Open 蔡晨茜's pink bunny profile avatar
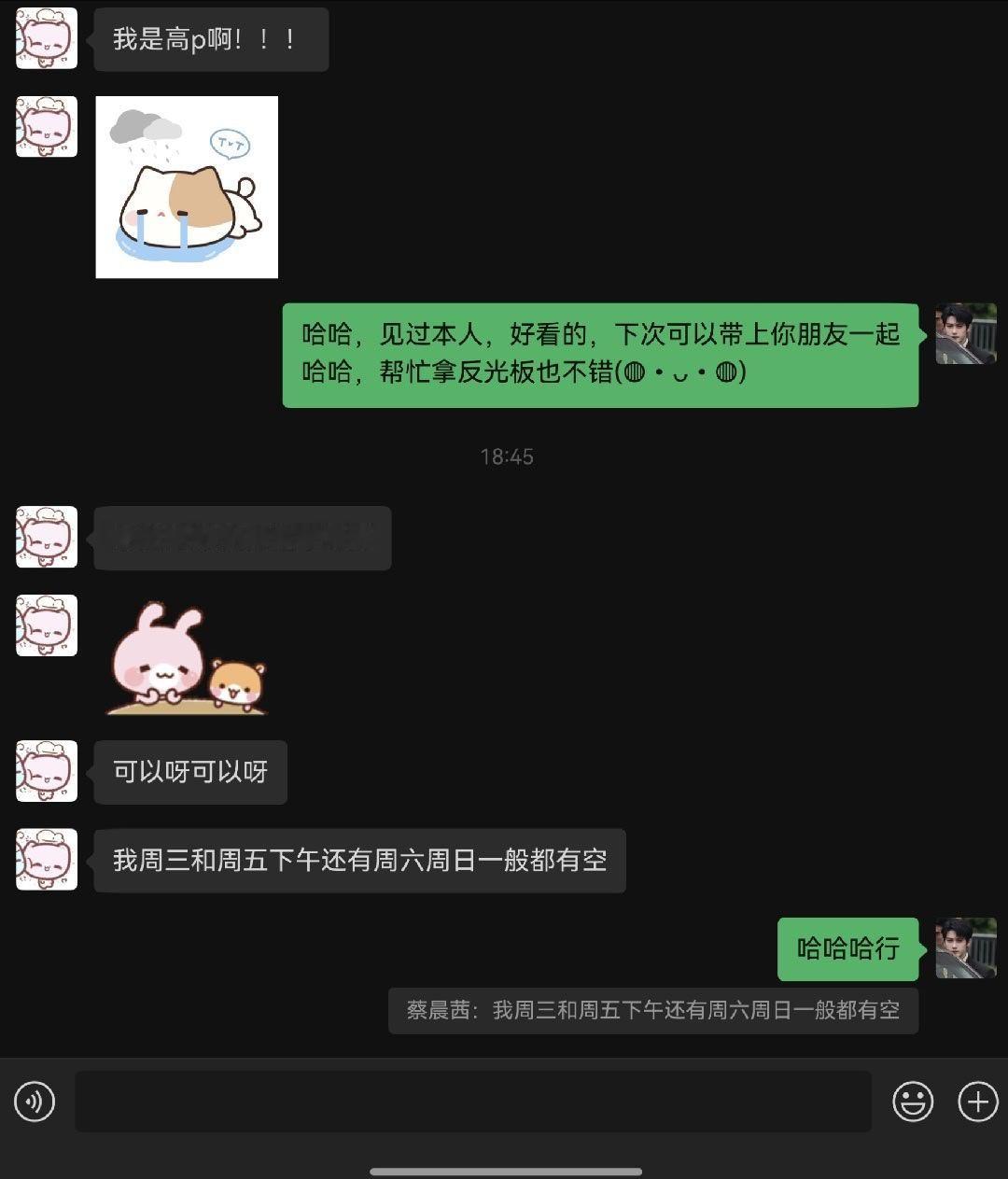This screenshot has width=1008, height=1179. pyautogui.click(x=46, y=38)
